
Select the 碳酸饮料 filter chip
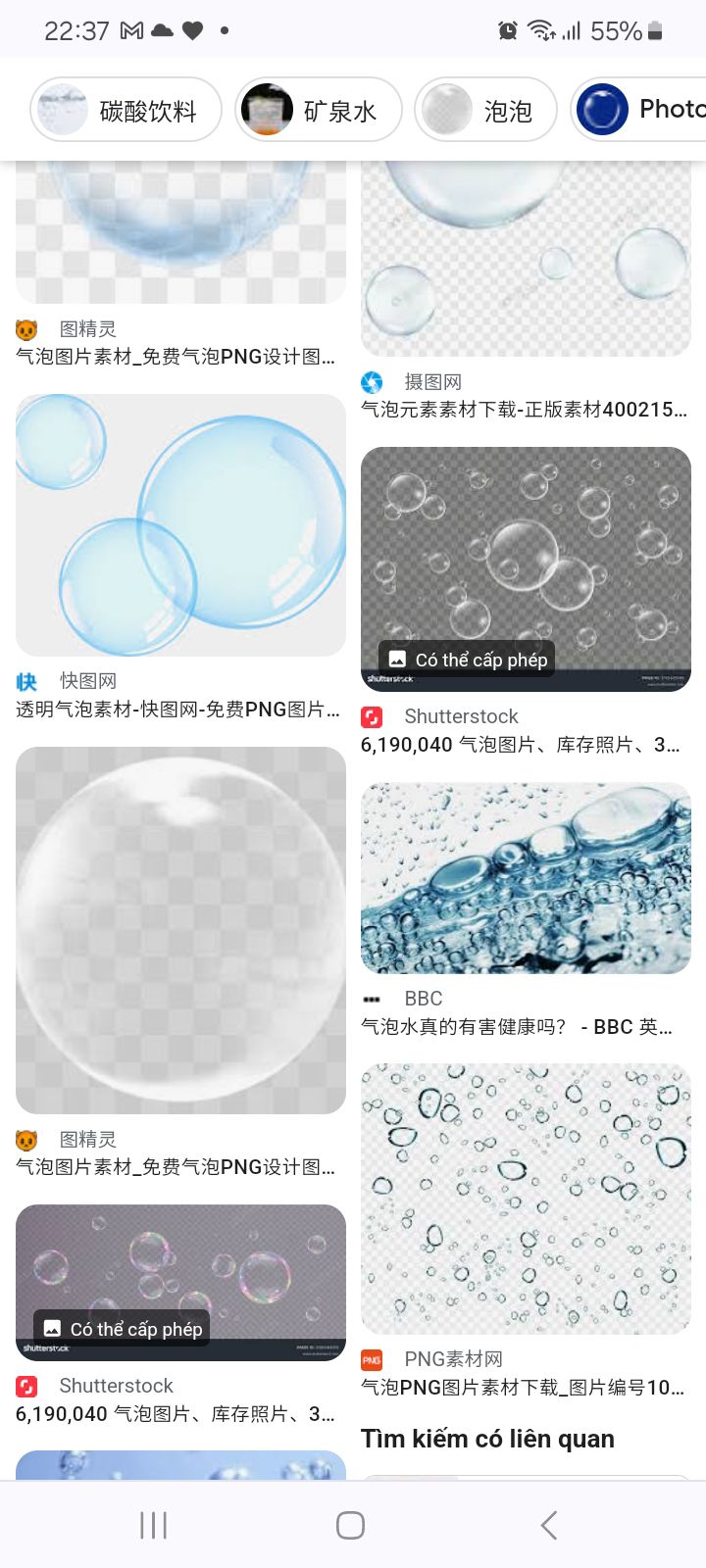126,110
